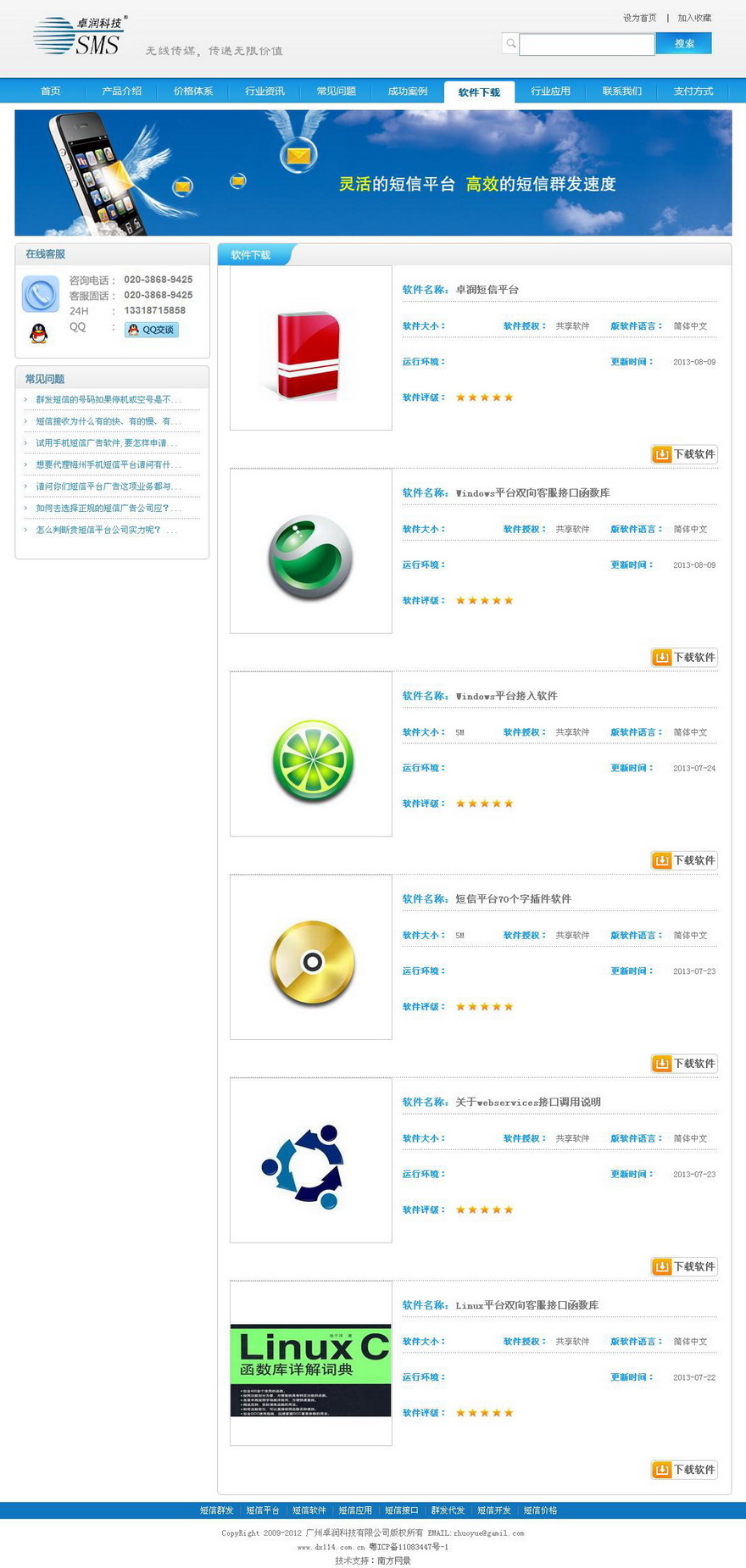This screenshot has height=1568, width=746.
Task: Go to the 首页 nav tab
Action: [51, 92]
